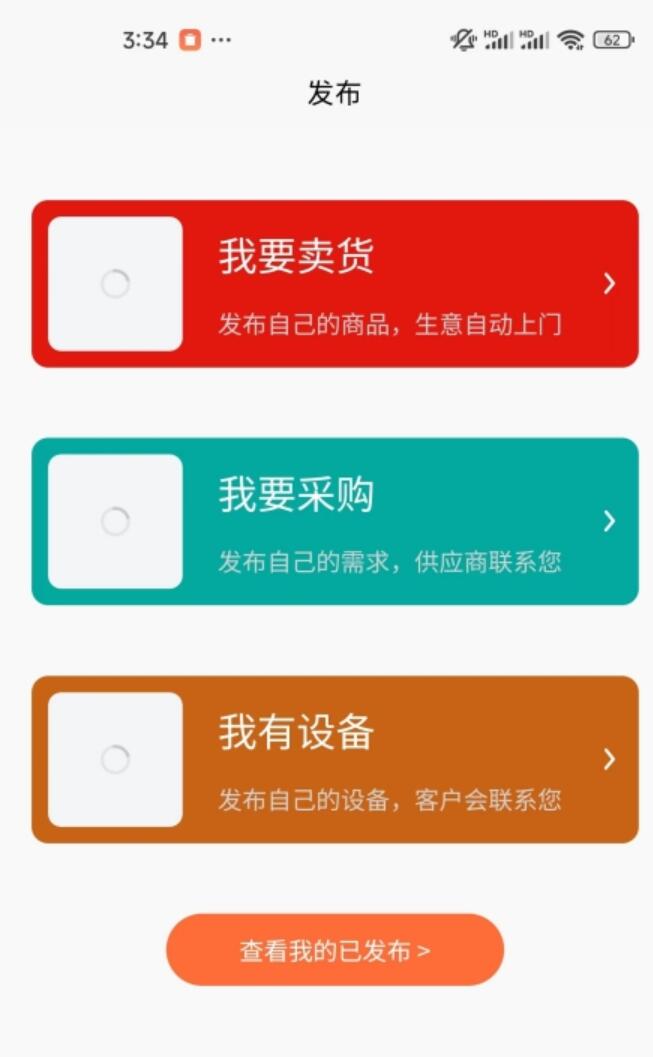Open the 我要采购 card
Screen dimensions: 653x1057
(335, 521)
